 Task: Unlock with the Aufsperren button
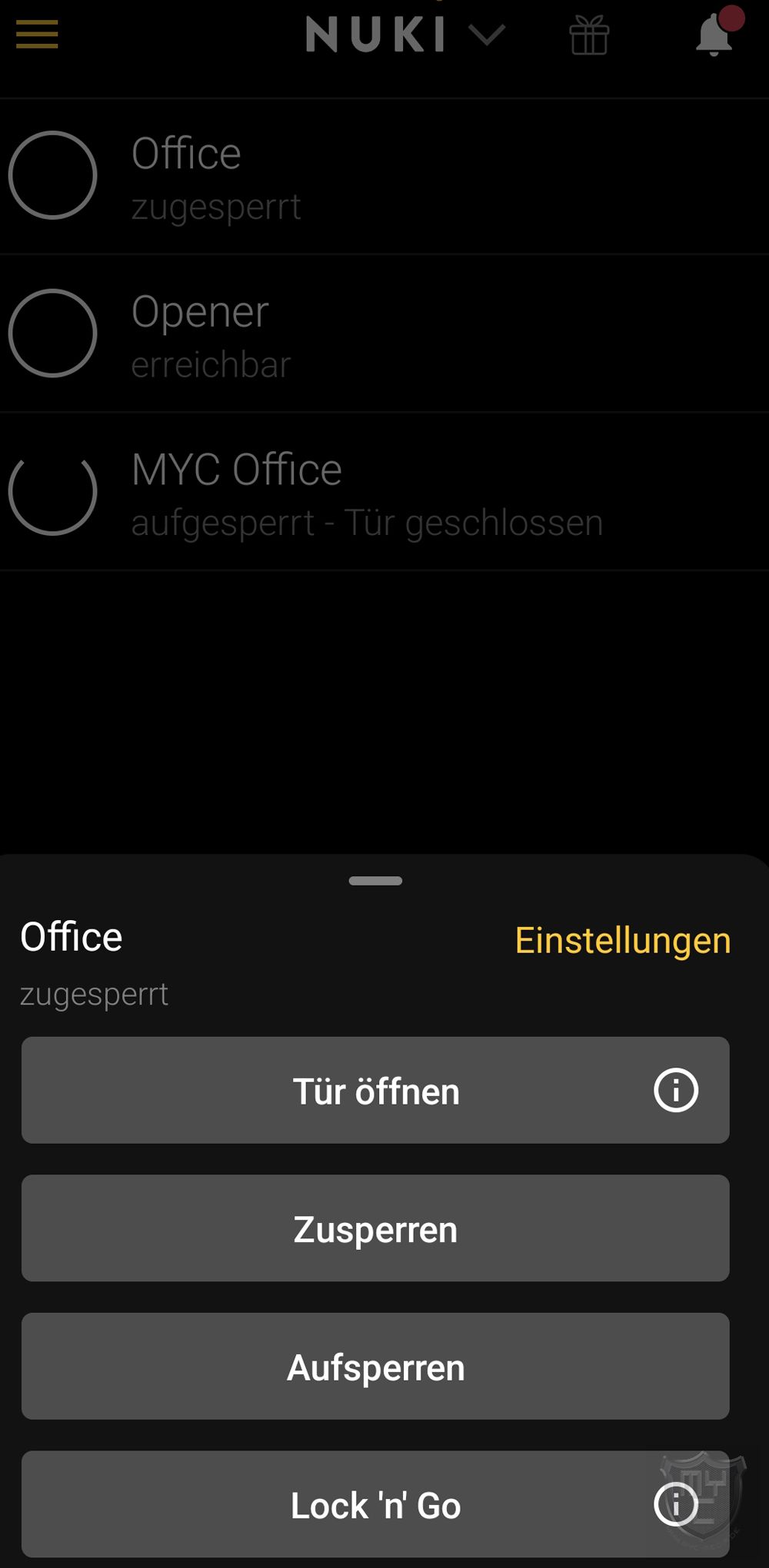tap(375, 1367)
